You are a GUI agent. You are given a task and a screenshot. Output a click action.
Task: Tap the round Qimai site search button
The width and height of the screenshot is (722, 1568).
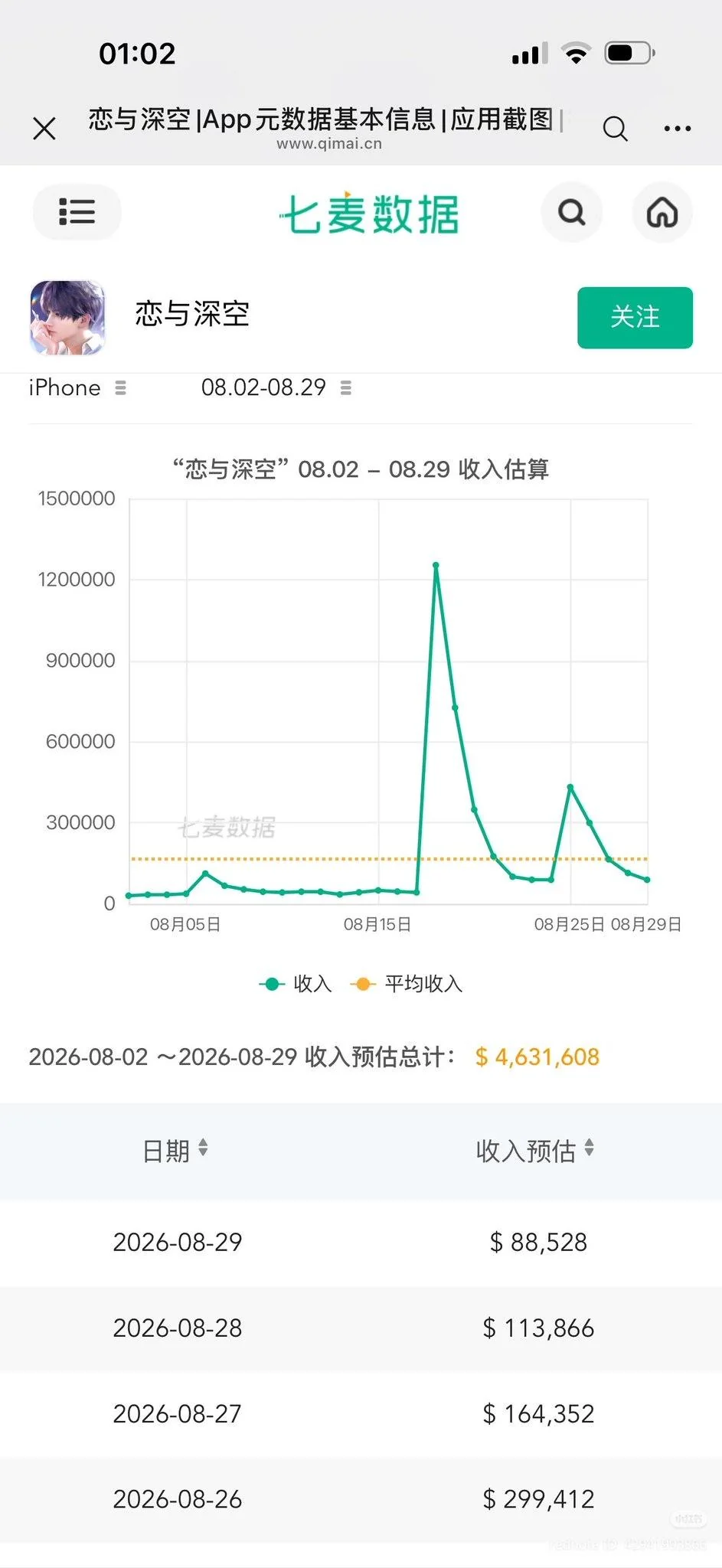571,212
